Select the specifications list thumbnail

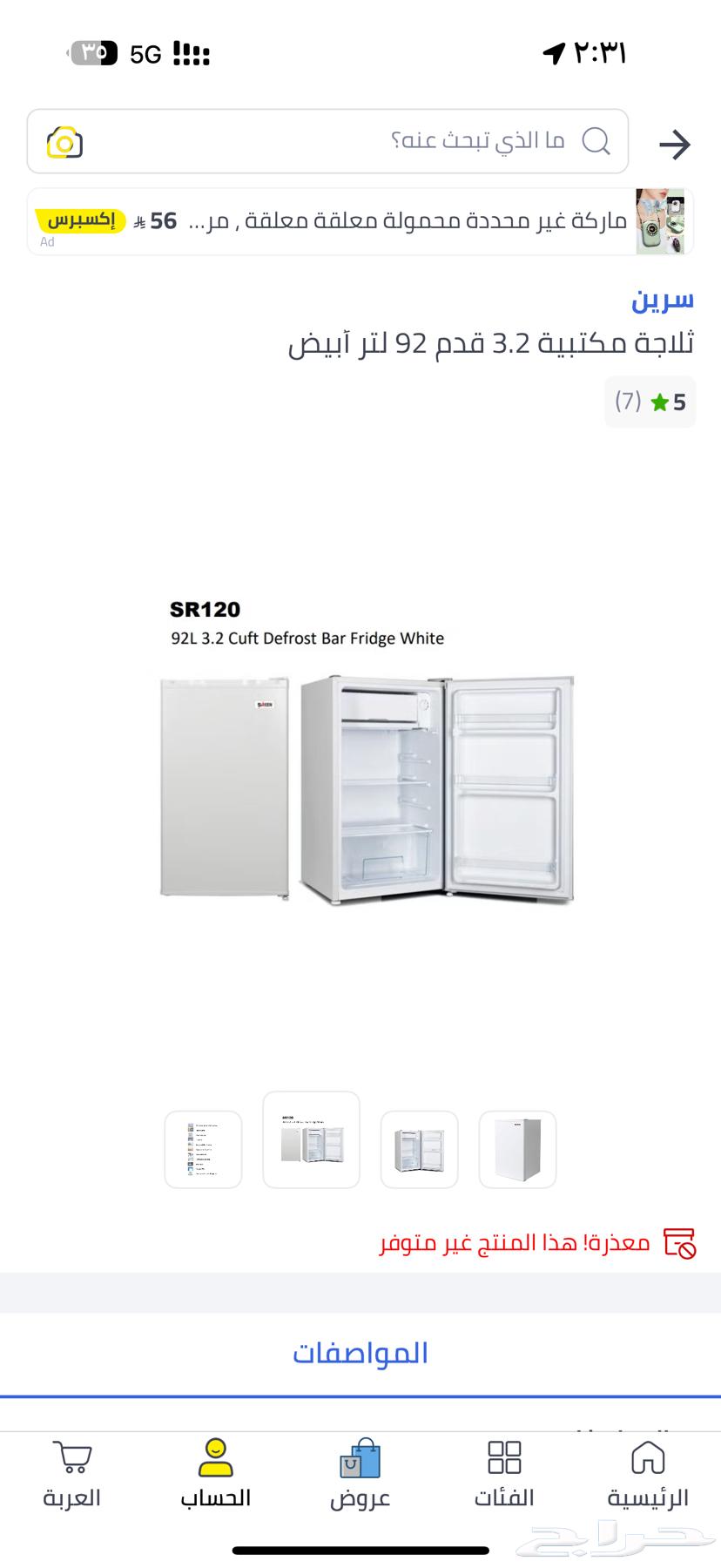(203, 1149)
